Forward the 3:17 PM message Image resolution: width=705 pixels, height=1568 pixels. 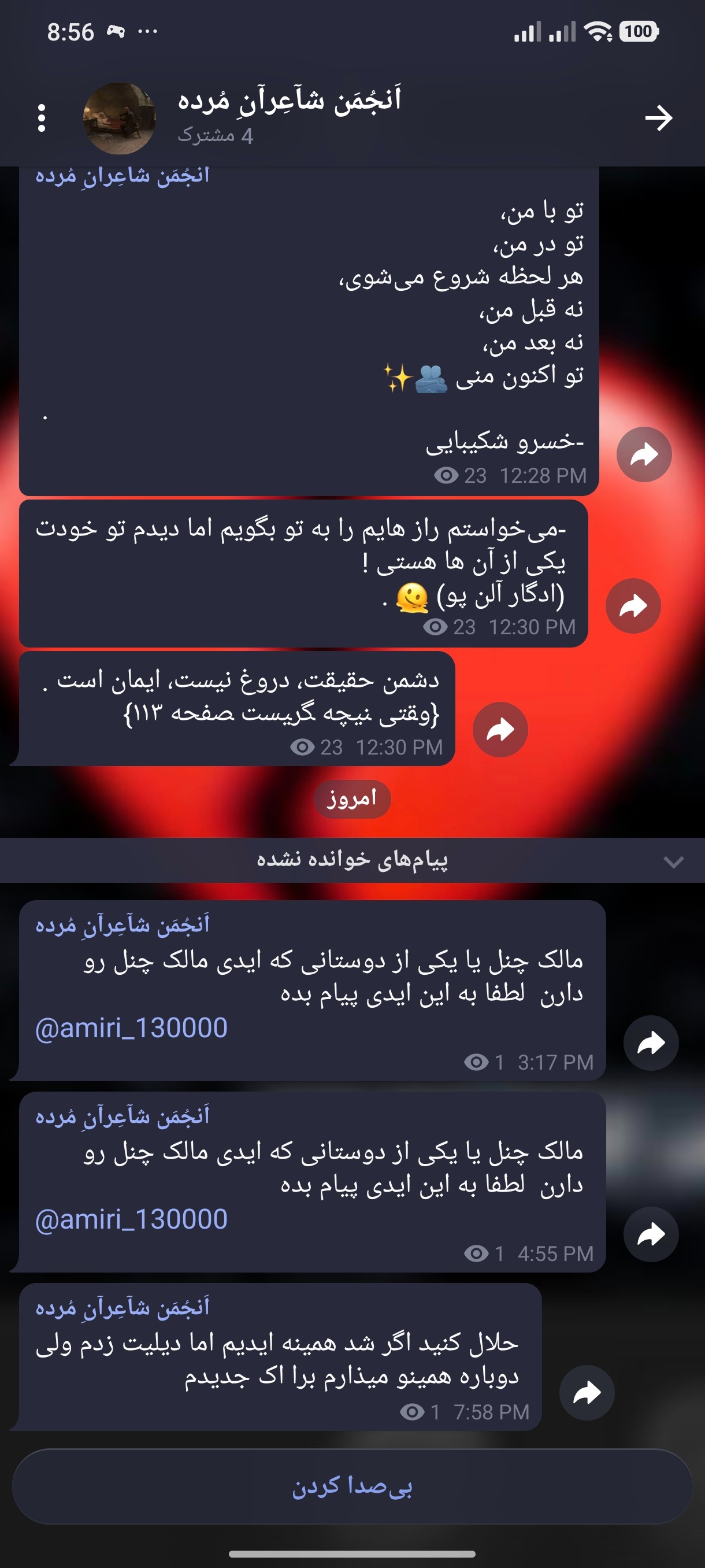pyautogui.click(x=651, y=1042)
